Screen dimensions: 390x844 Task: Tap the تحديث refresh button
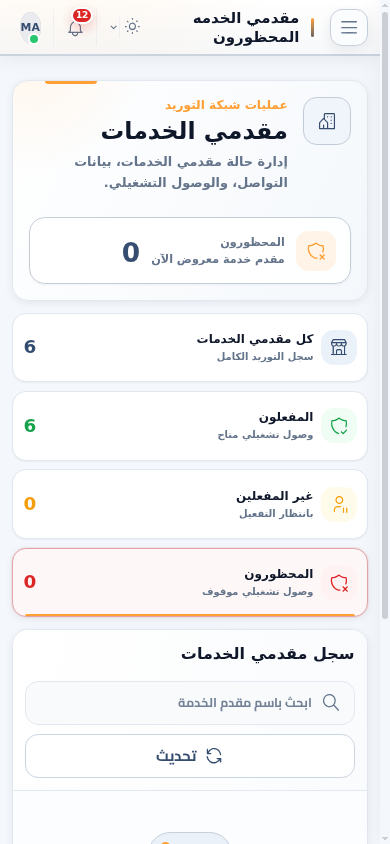coord(190,756)
